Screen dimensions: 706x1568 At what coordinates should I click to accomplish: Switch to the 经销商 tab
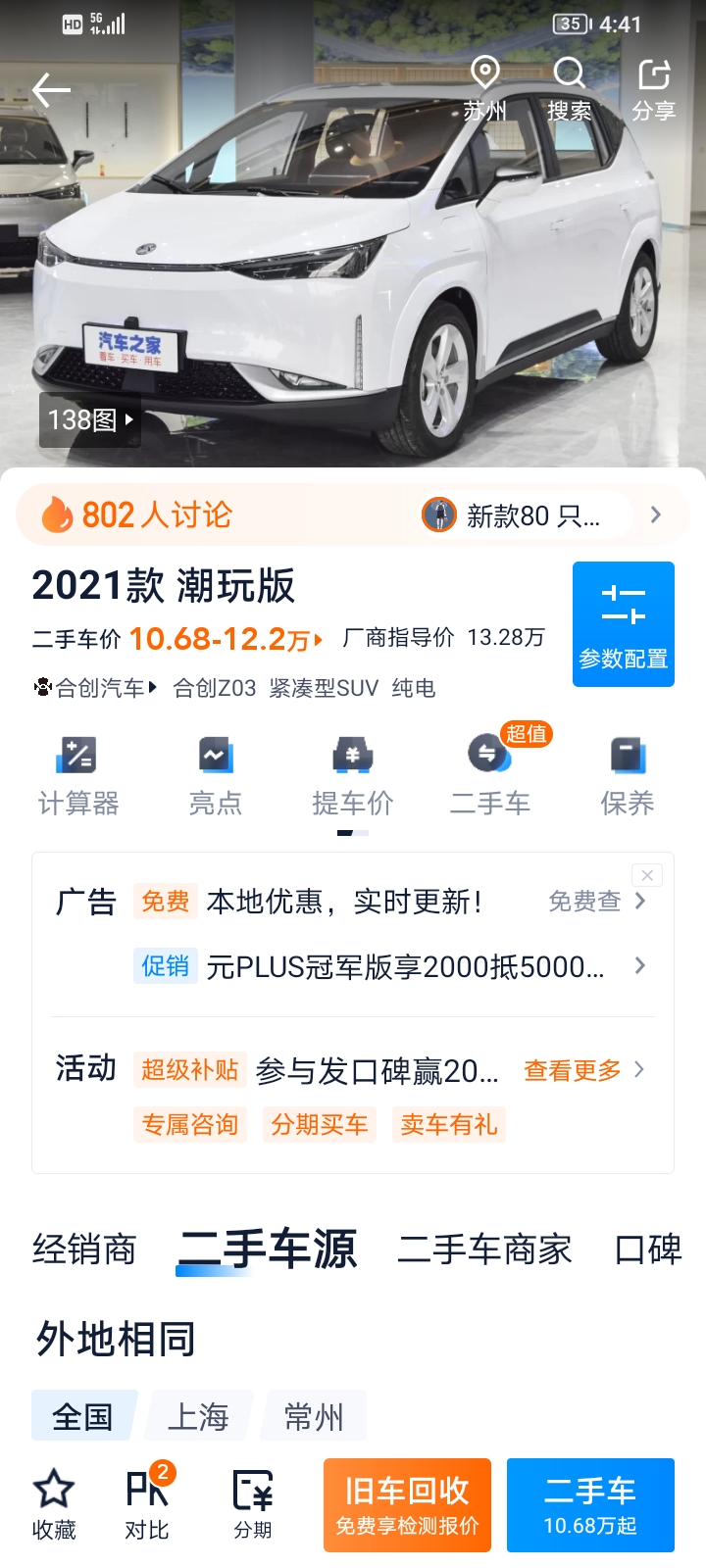pos(84,1249)
